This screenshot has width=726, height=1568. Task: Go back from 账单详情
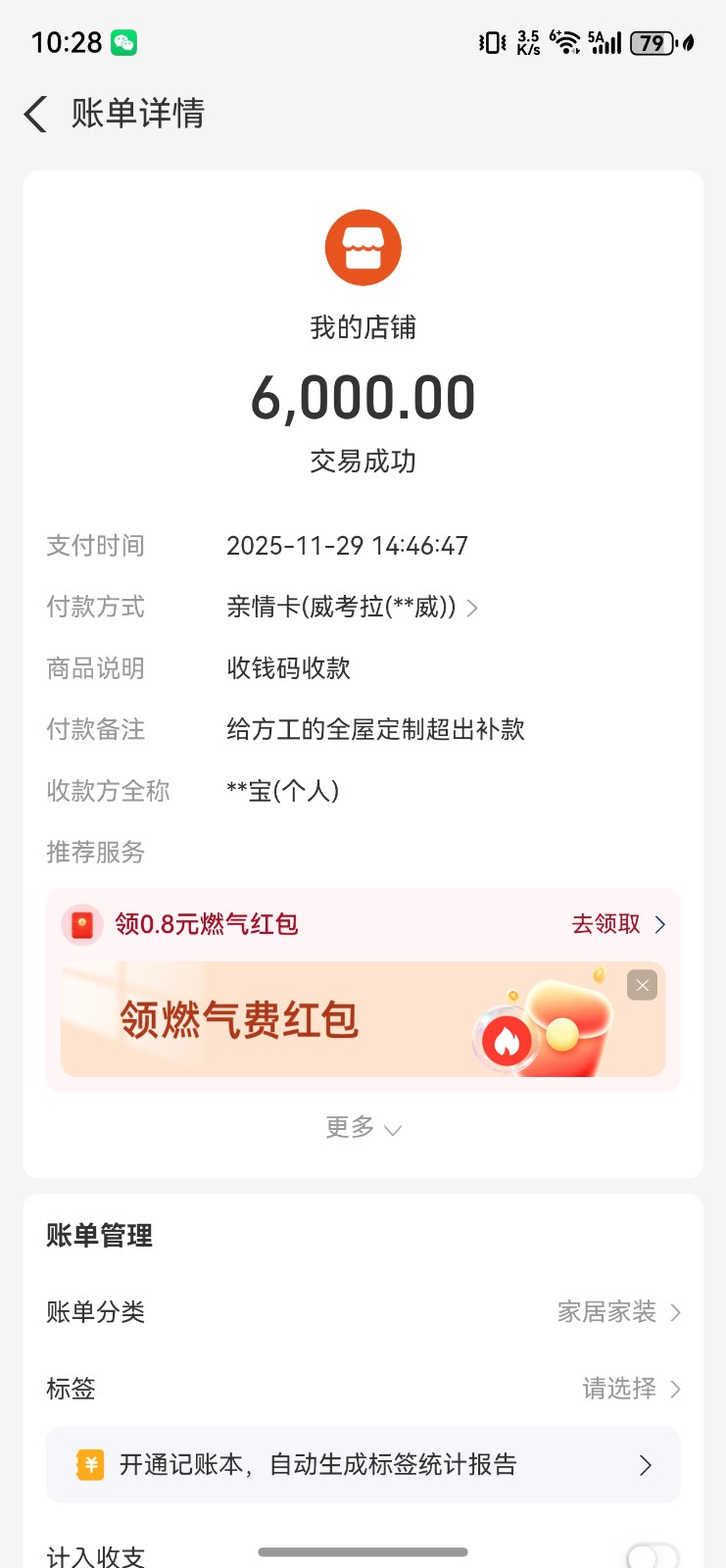point(36,115)
